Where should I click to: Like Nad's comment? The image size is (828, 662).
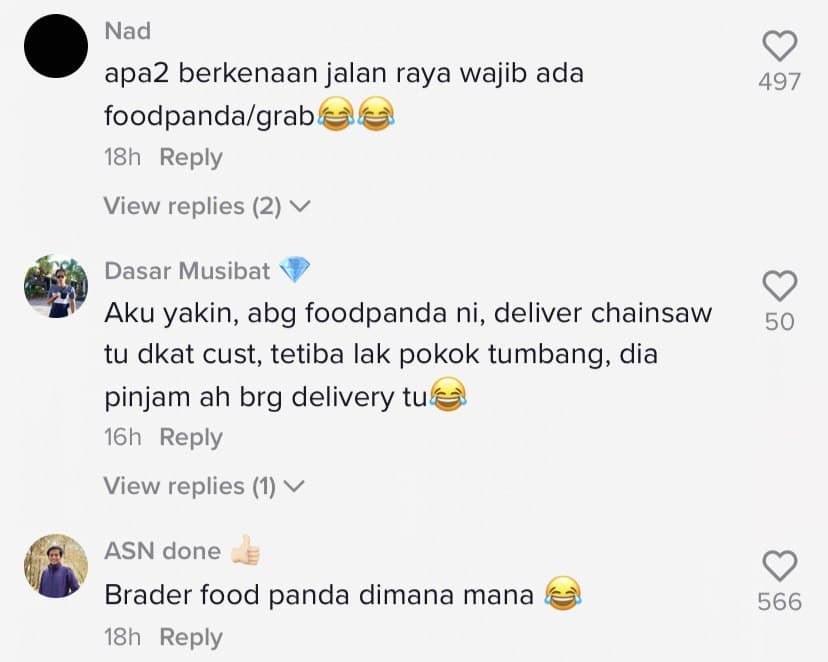coord(780,46)
